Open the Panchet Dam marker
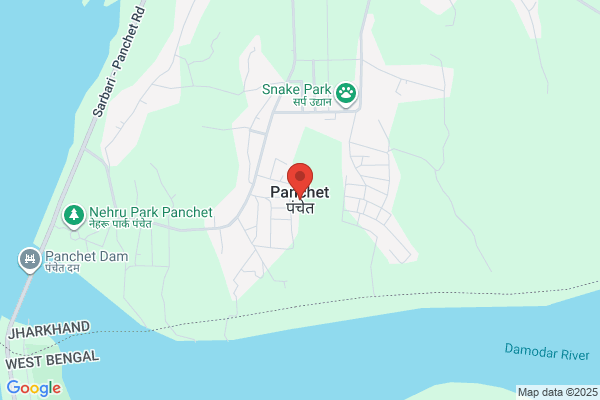The image size is (600, 400). [30, 260]
